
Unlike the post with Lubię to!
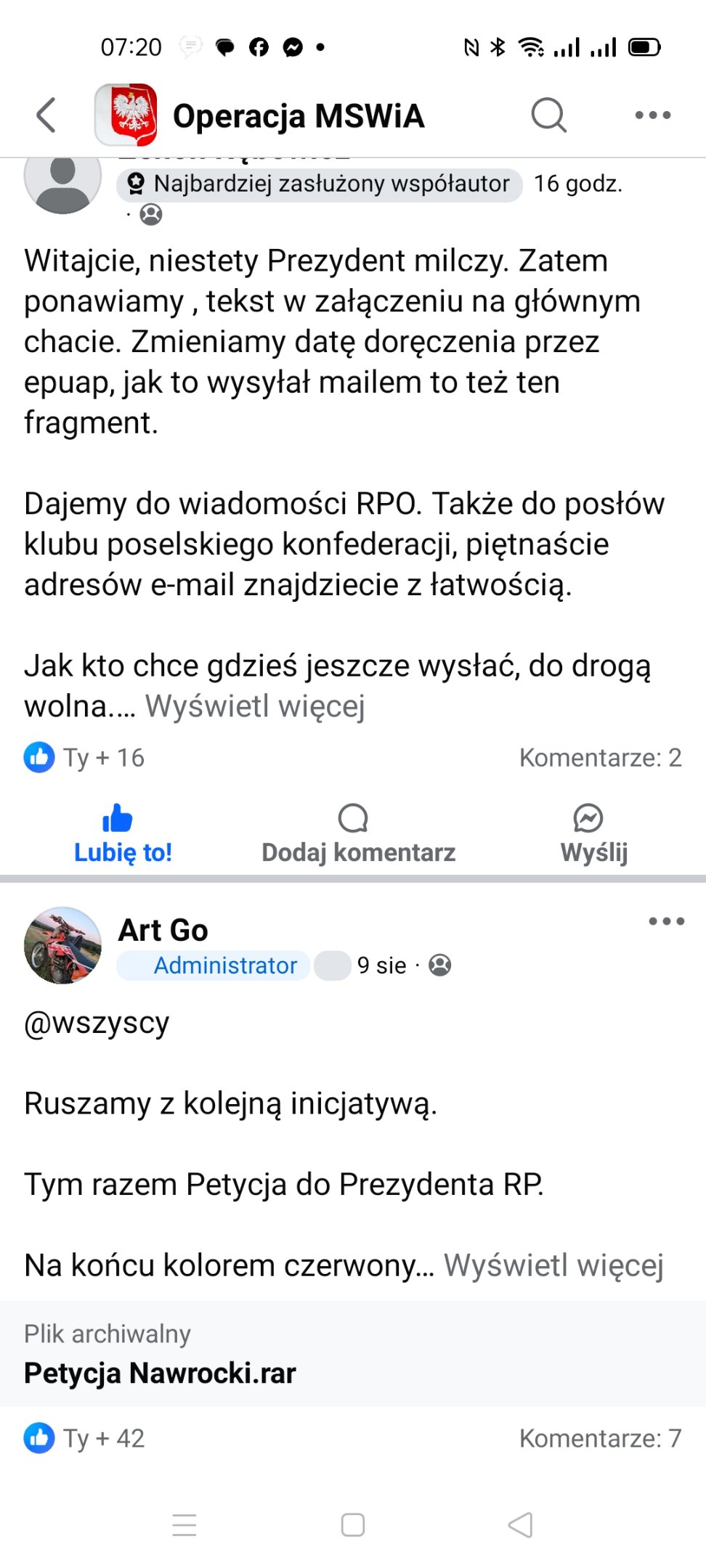coord(123,835)
